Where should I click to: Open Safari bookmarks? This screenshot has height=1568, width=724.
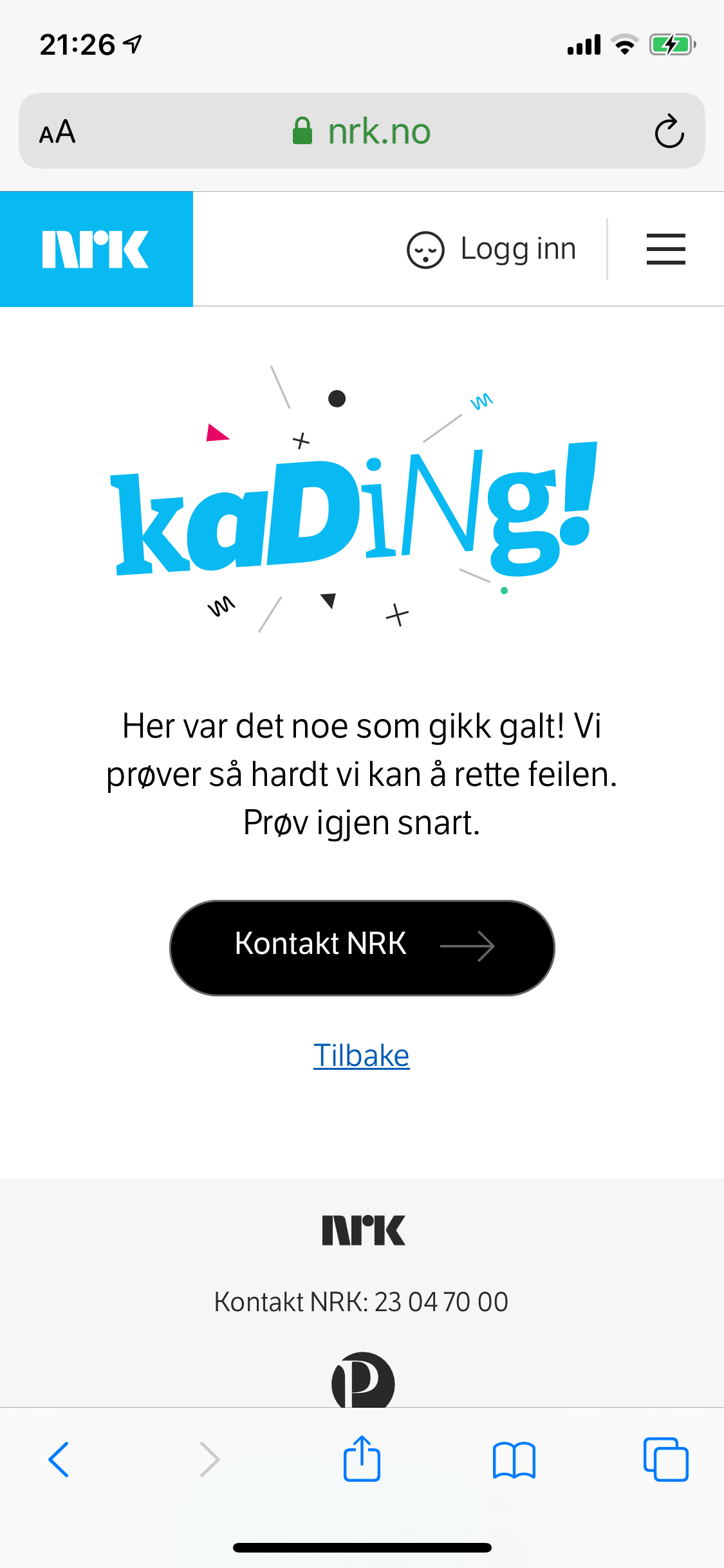click(x=514, y=1459)
